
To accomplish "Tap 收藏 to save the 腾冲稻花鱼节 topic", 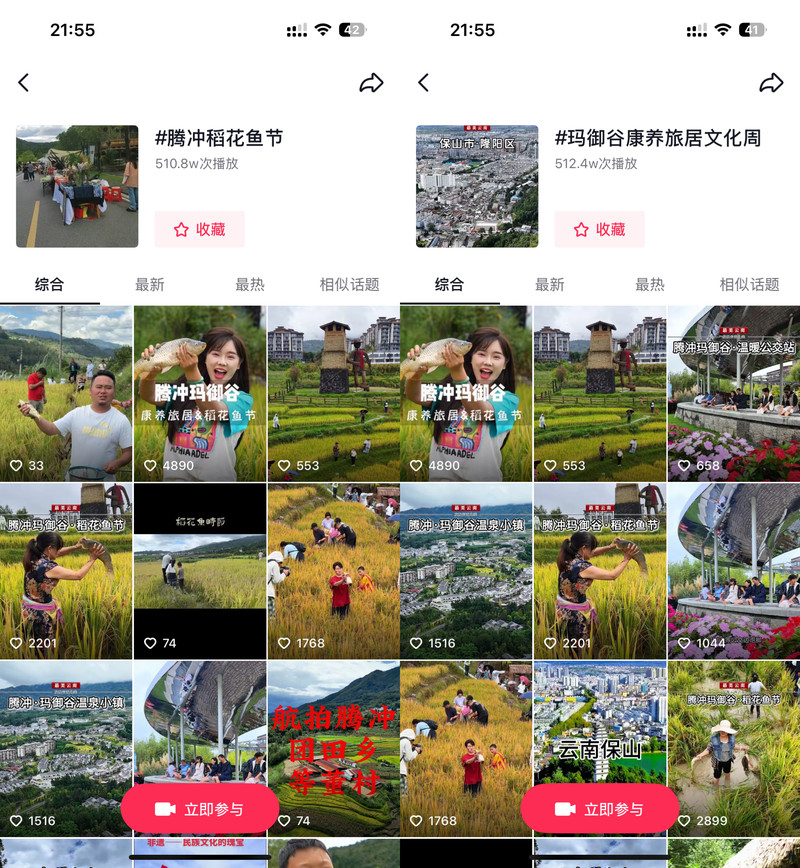I will coord(199,229).
